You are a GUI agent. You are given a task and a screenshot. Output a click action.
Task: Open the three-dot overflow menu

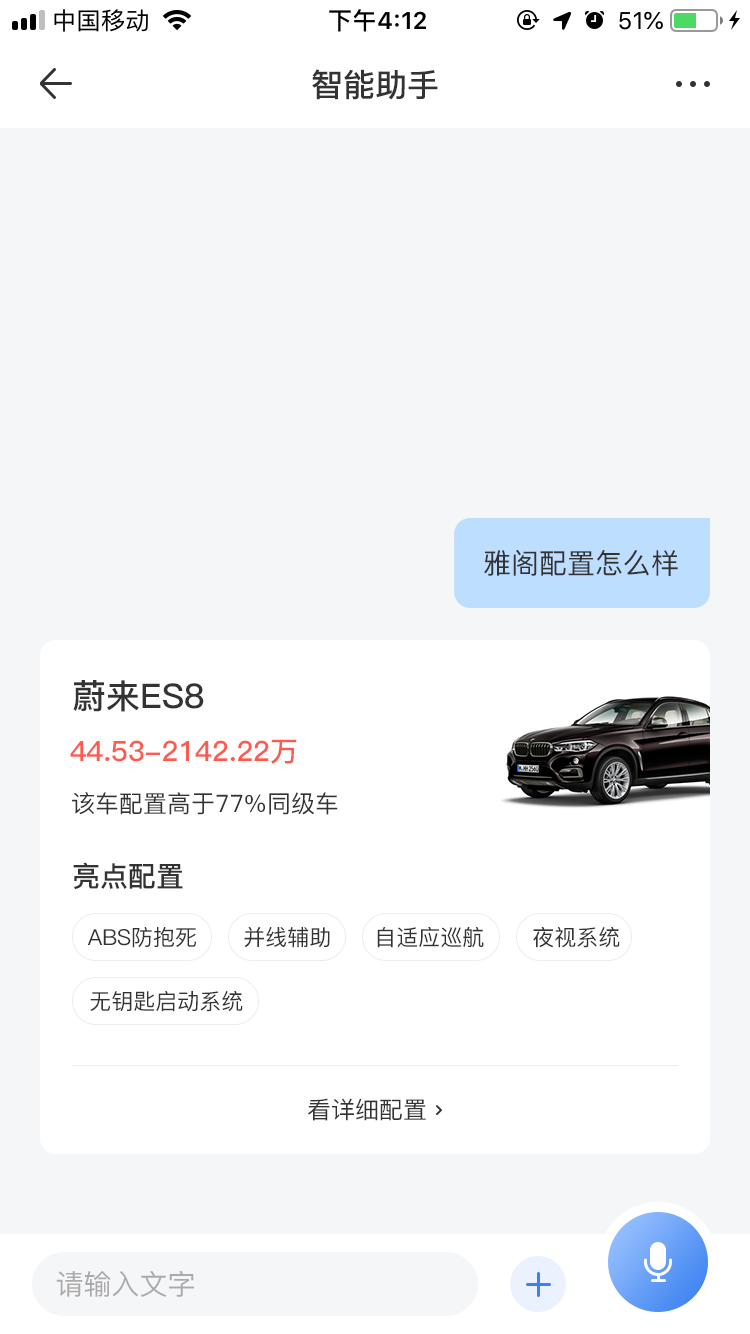[x=692, y=85]
